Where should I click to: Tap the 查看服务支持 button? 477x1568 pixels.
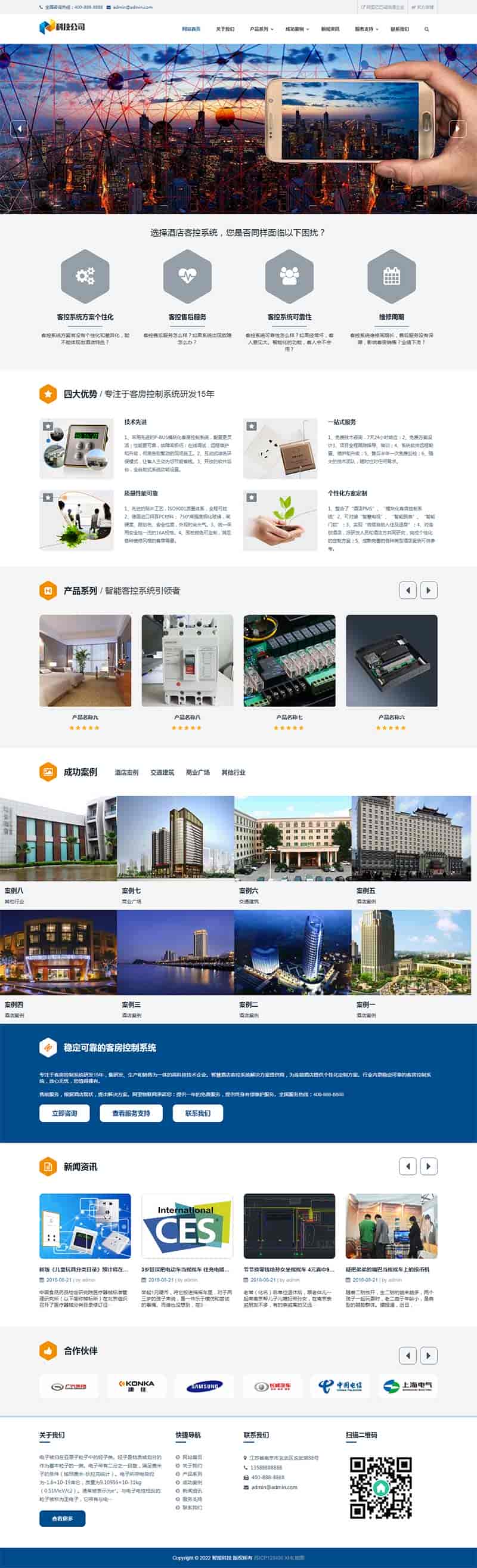point(131,1114)
